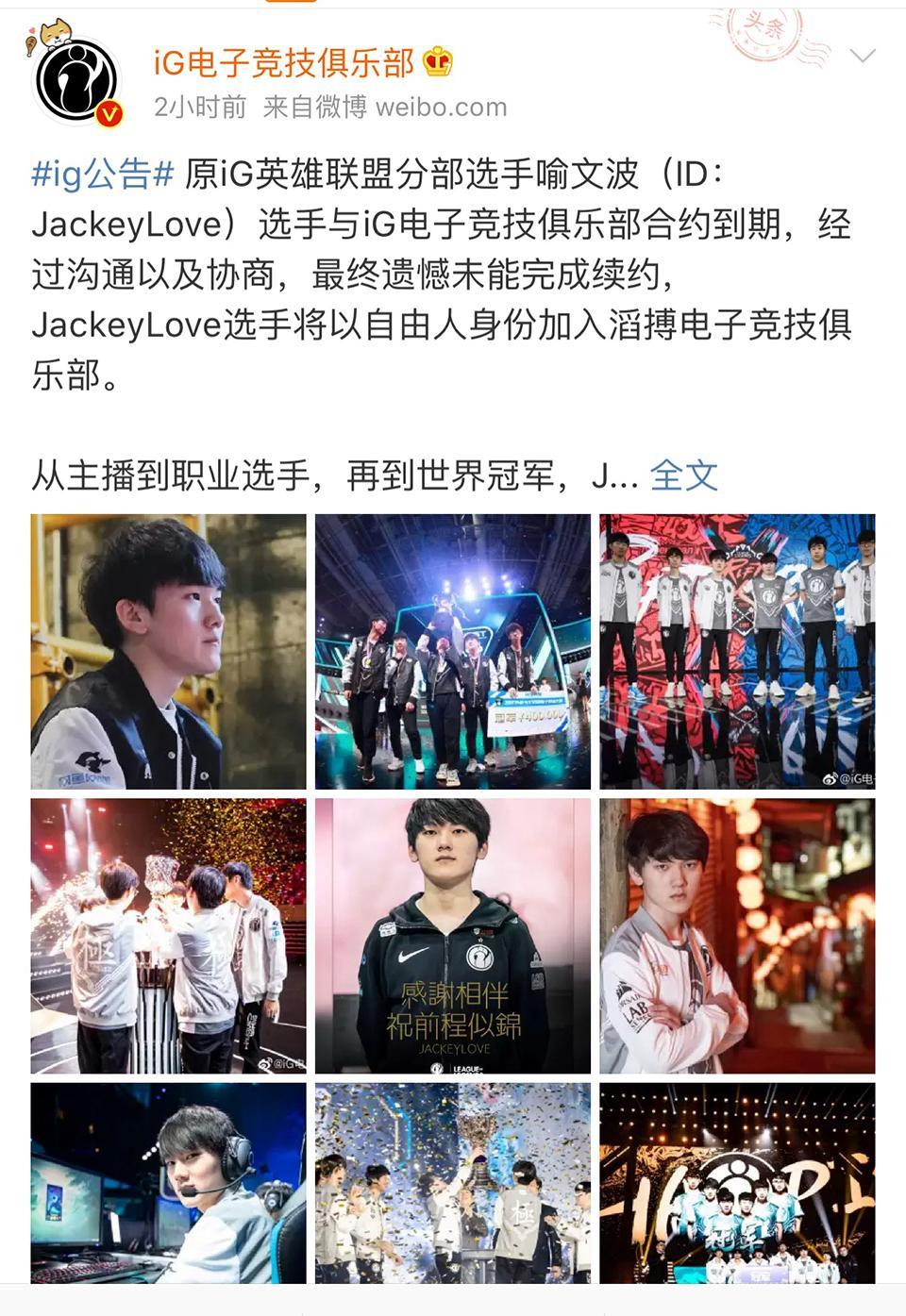This screenshot has width=906, height=1316.
Task: Open iG电子竞技俱乐部 profile avatar
Action: point(77,81)
